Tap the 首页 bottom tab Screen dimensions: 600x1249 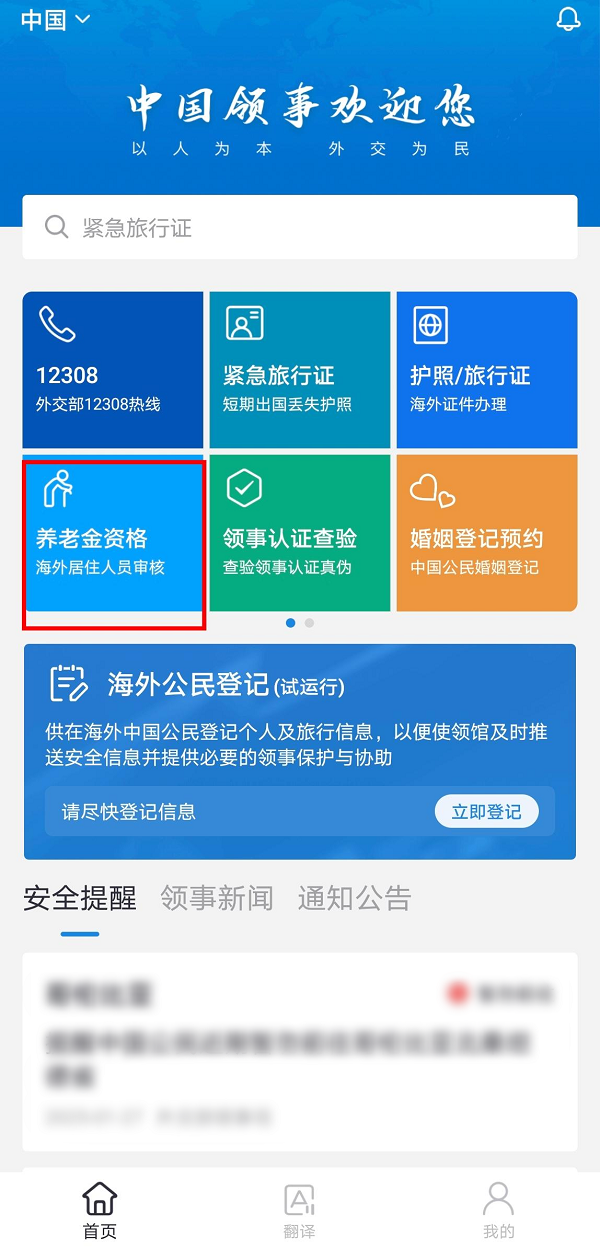click(100, 1210)
